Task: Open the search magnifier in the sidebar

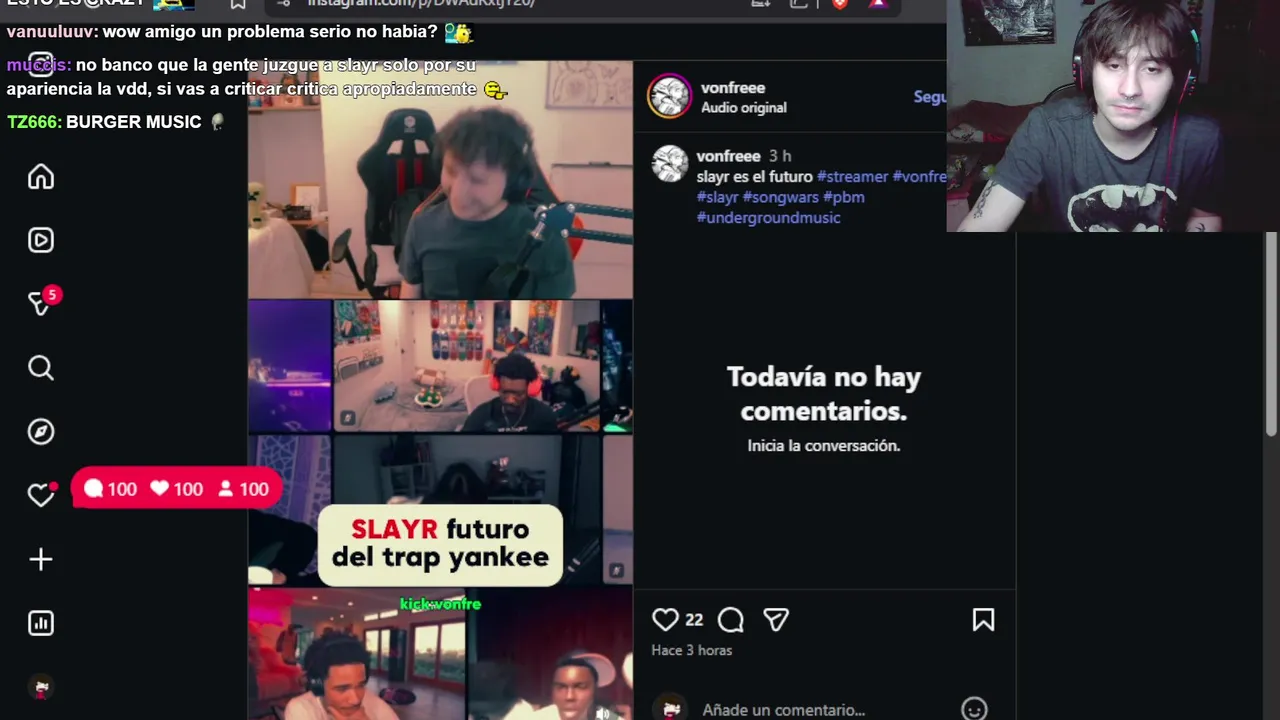Action: 41,368
